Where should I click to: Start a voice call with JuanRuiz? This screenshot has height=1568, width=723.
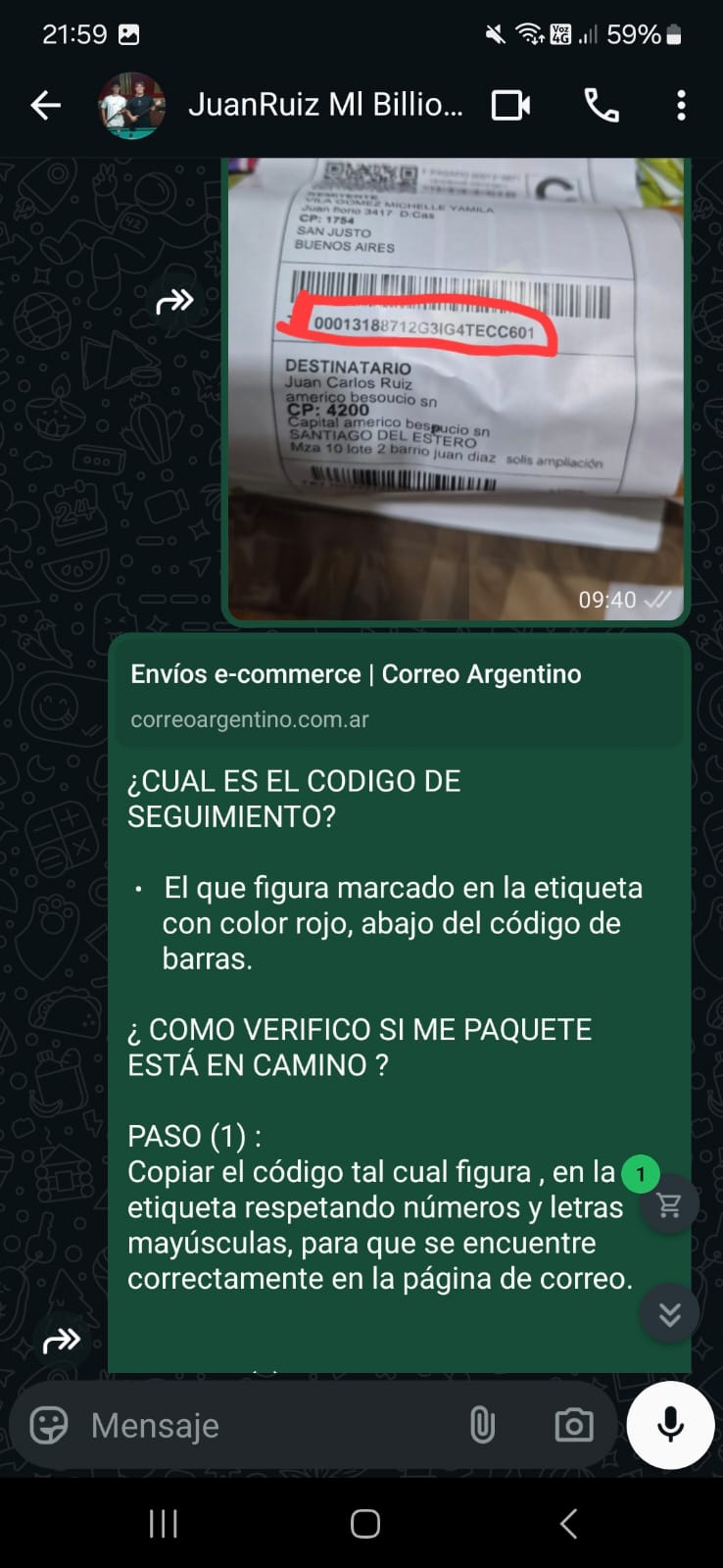click(x=601, y=105)
